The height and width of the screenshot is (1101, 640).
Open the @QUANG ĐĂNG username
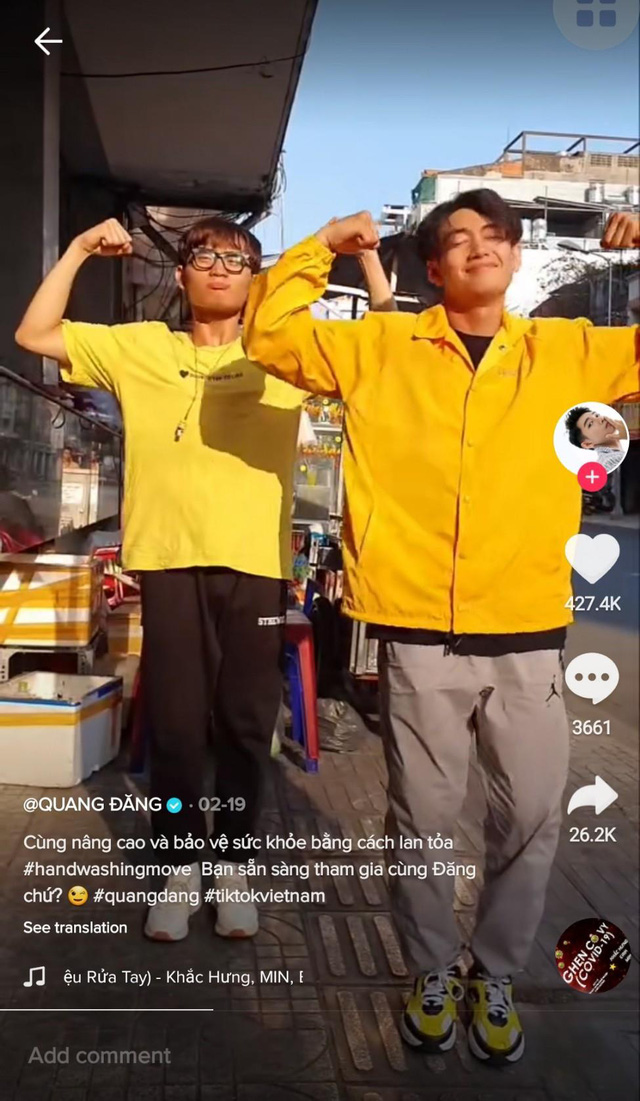click(x=92, y=804)
